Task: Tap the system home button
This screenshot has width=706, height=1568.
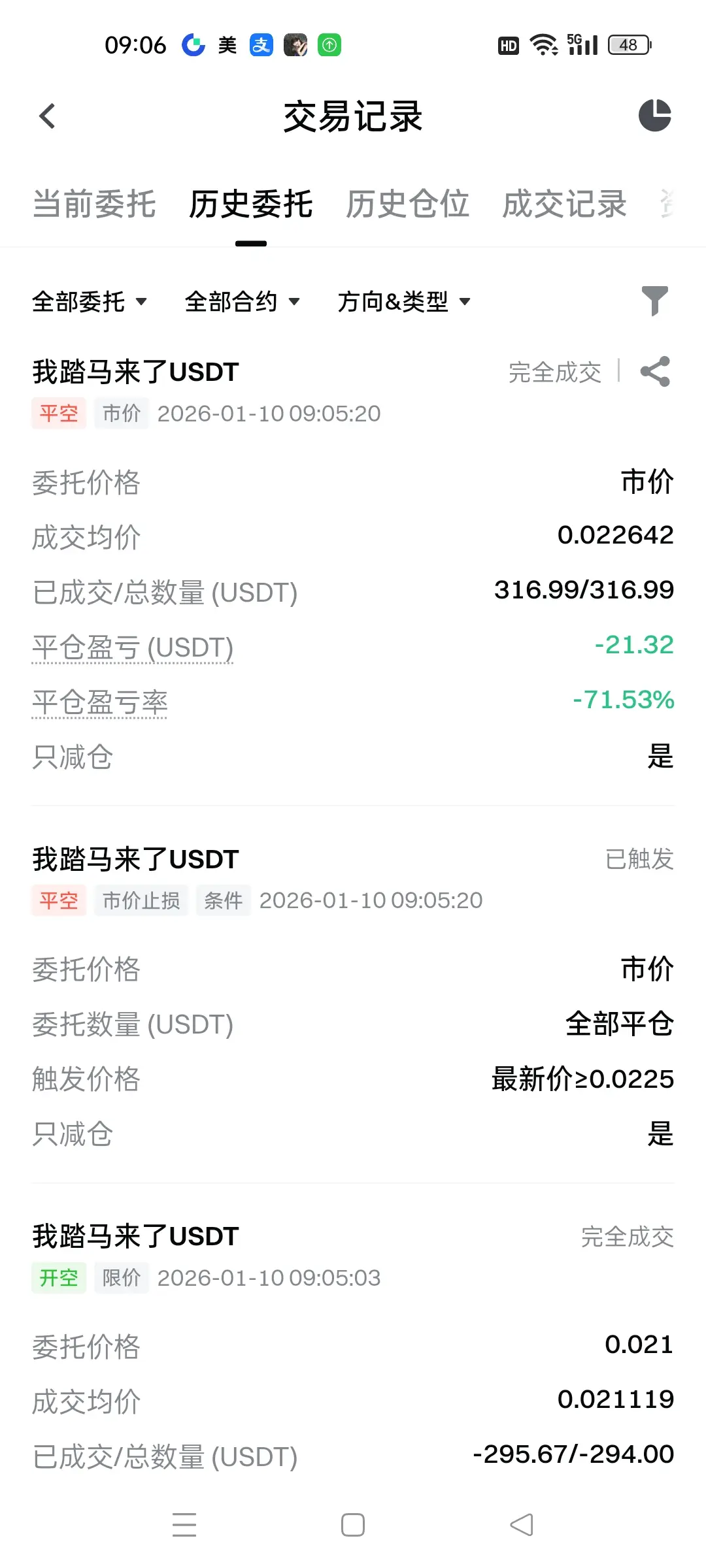Action: pyautogui.click(x=353, y=1525)
